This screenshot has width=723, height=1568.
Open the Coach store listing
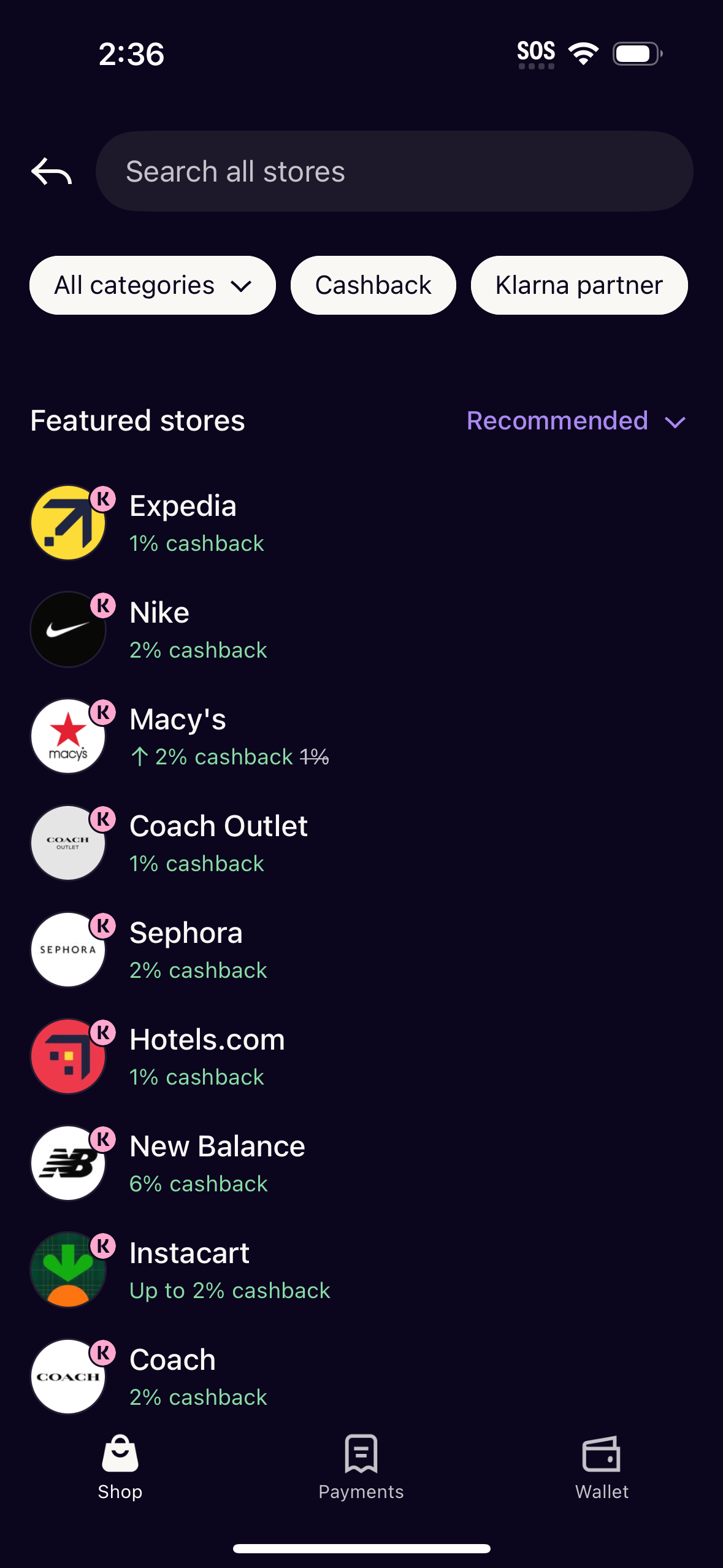(x=172, y=1377)
